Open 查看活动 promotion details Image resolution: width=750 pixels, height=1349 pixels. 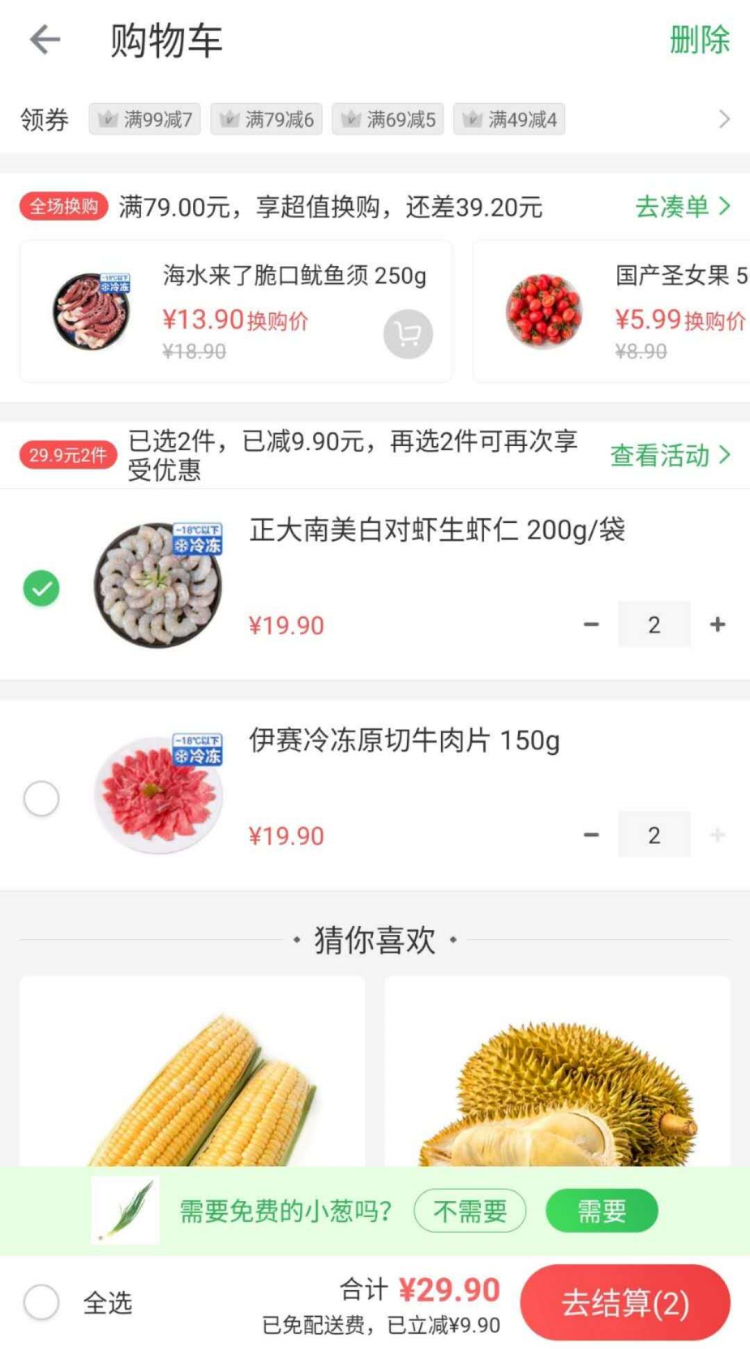pyautogui.click(x=670, y=455)
